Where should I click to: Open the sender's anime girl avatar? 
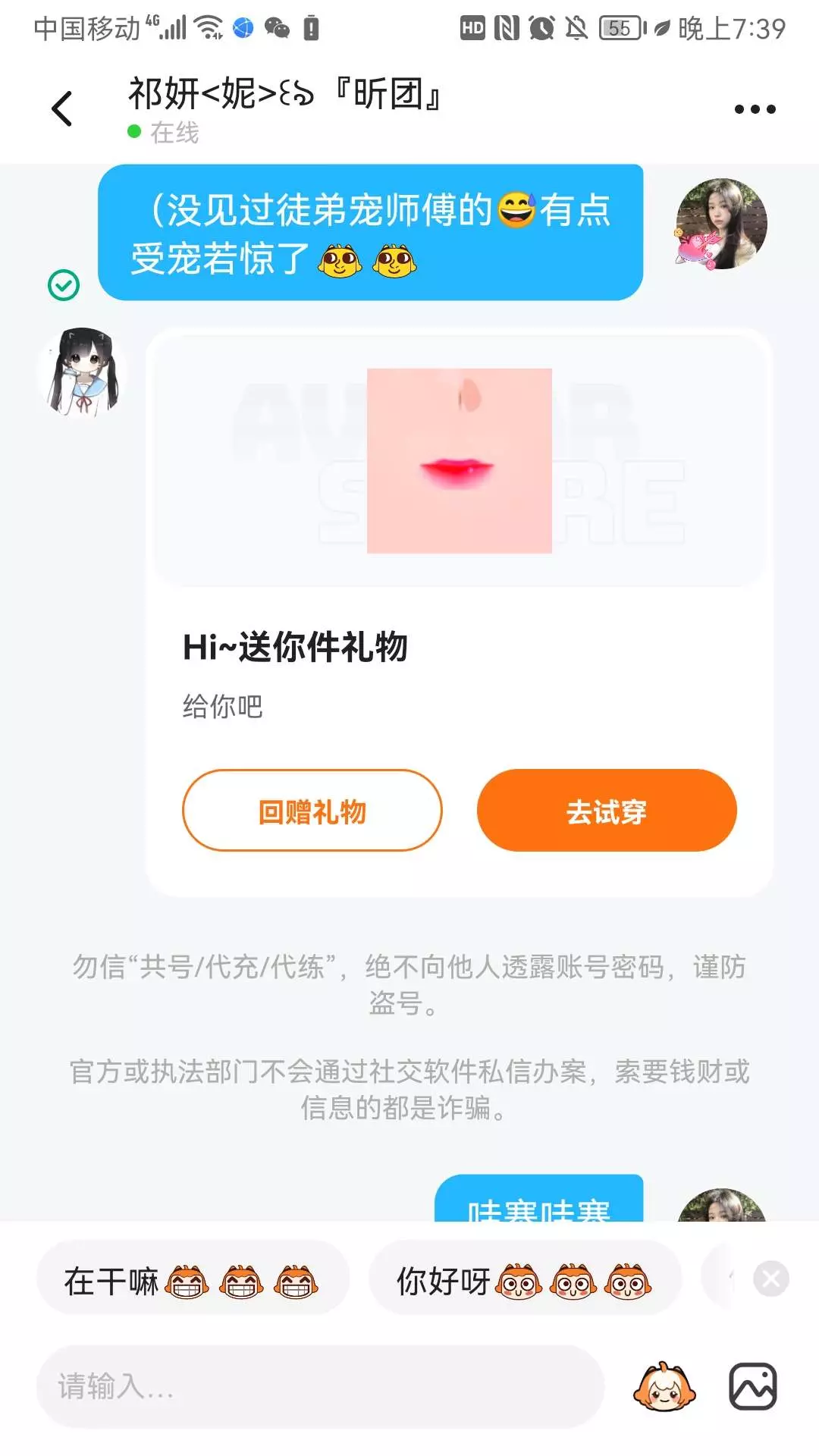click(82, 372)
